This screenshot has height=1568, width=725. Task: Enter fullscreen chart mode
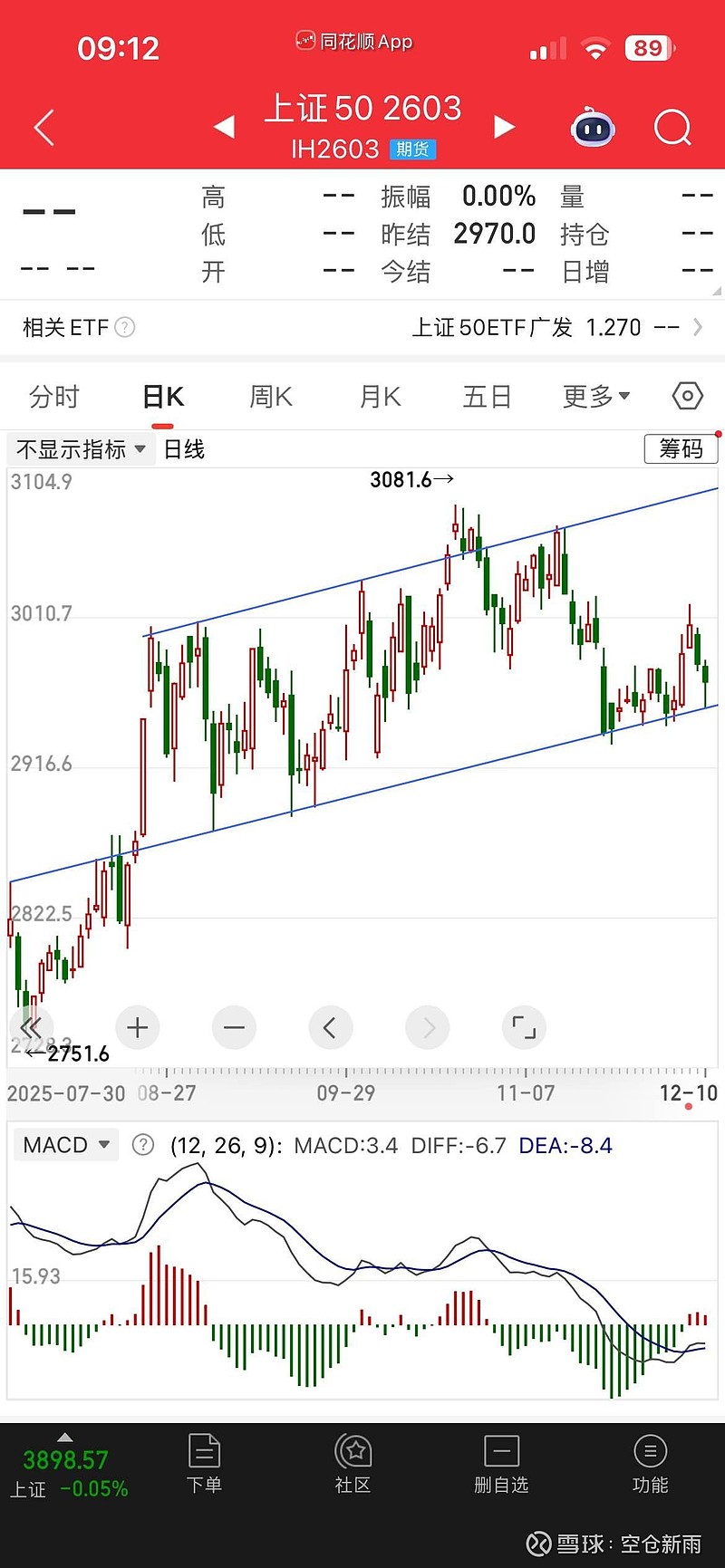tap(524, 1027)
